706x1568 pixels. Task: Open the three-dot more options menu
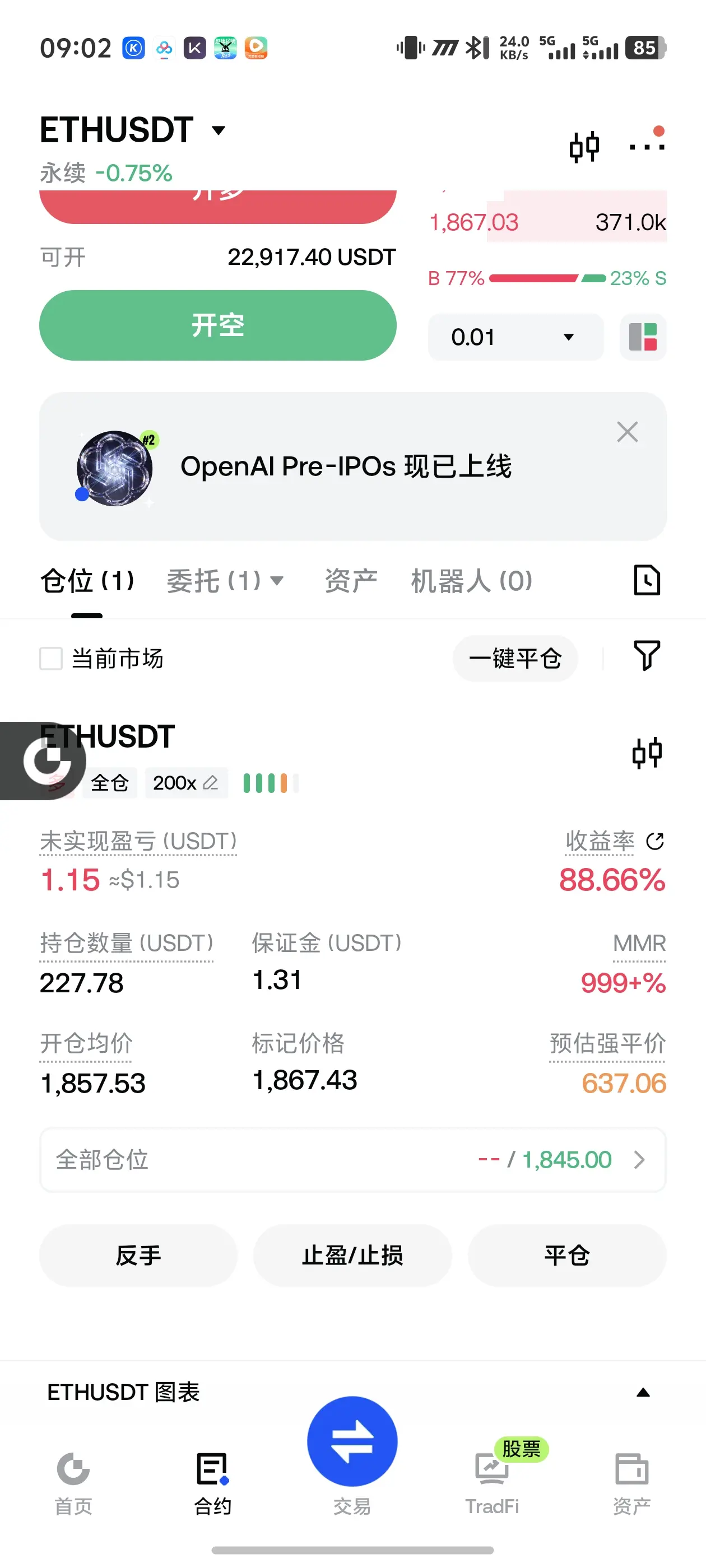pos(646,147)
